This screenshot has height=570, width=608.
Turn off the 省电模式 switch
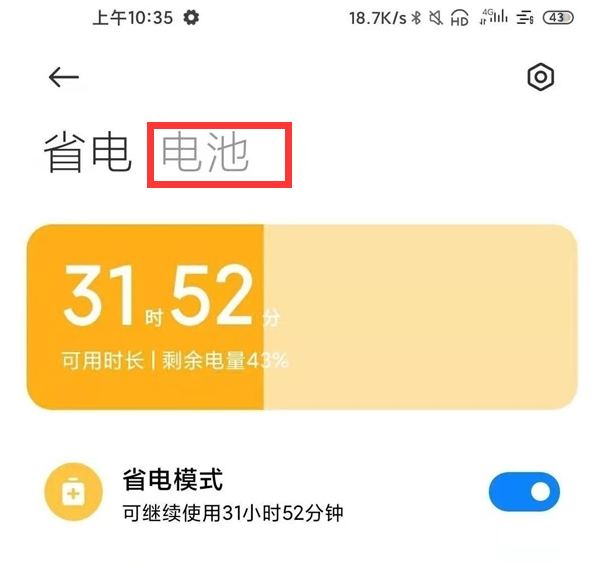(x=524, y=492)
